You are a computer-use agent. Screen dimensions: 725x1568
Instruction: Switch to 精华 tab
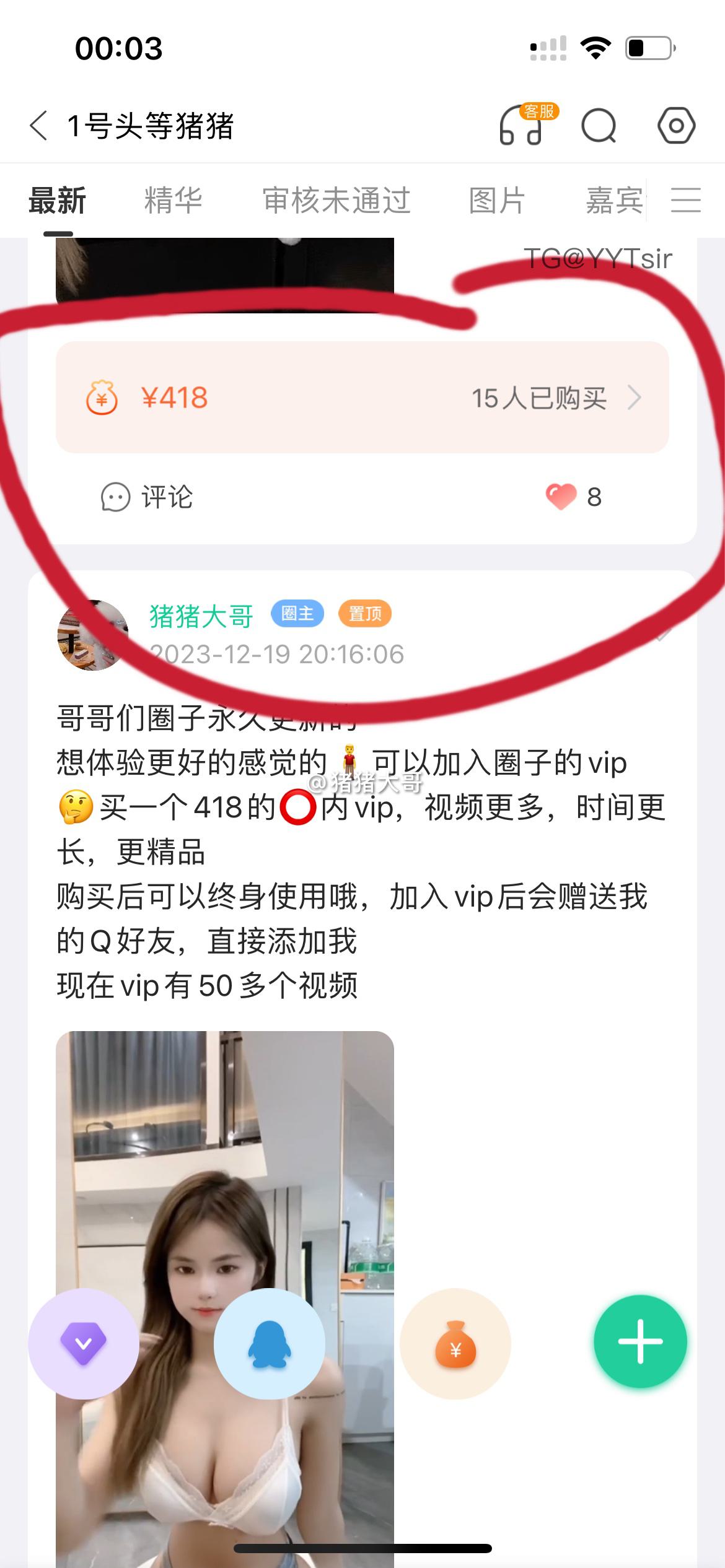click(173, 201)
